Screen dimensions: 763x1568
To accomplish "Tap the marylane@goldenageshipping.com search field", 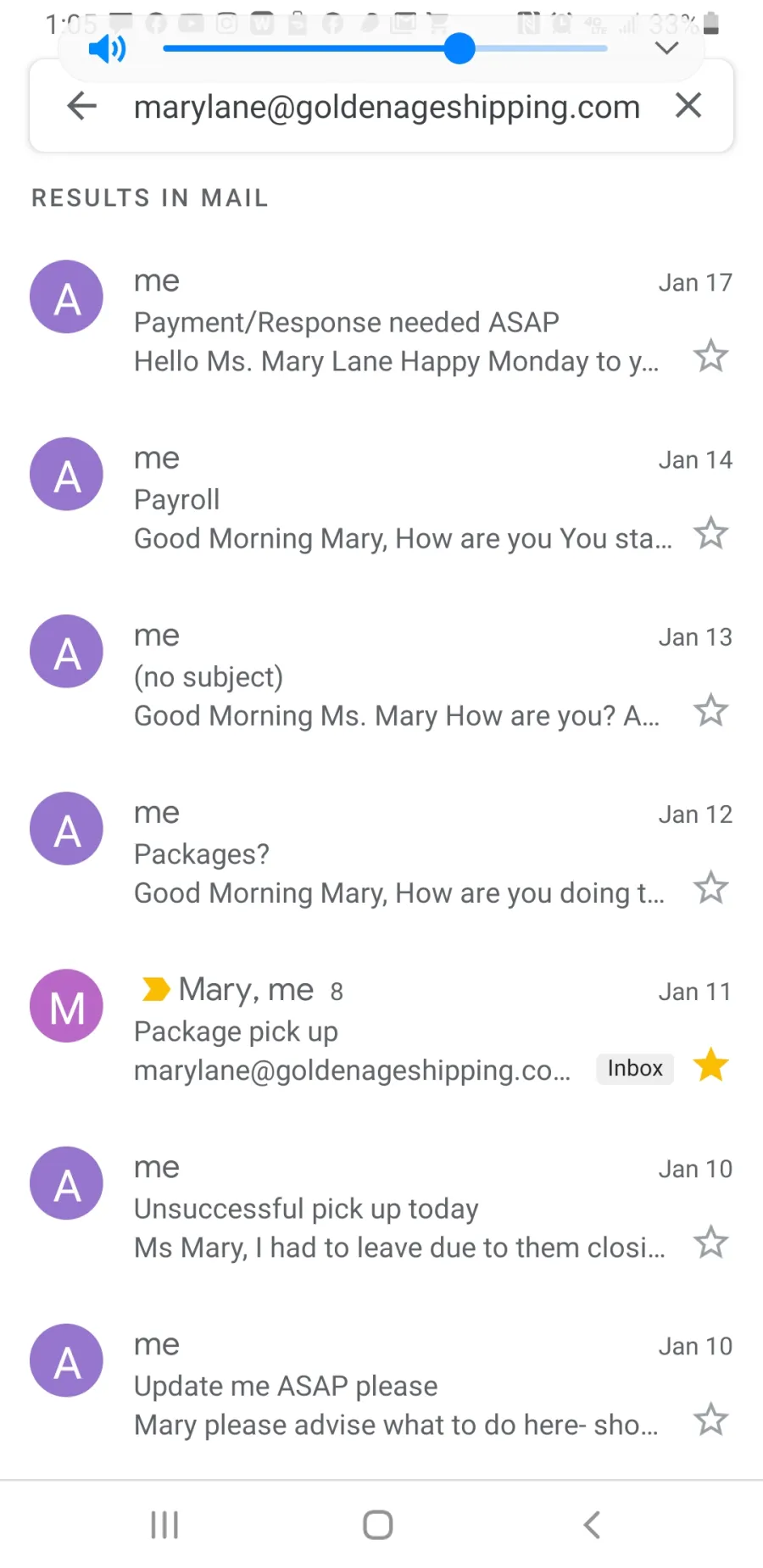I will [387, 108].
